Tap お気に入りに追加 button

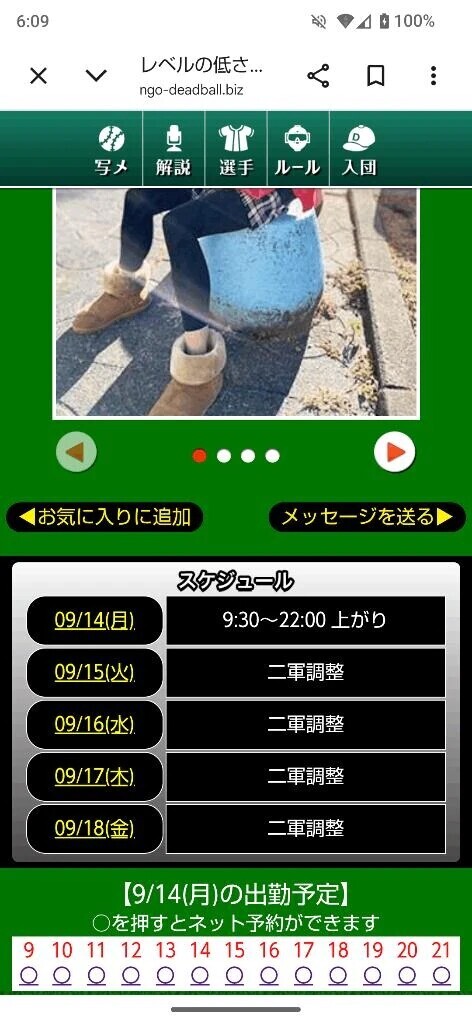(x=105, y=517)
